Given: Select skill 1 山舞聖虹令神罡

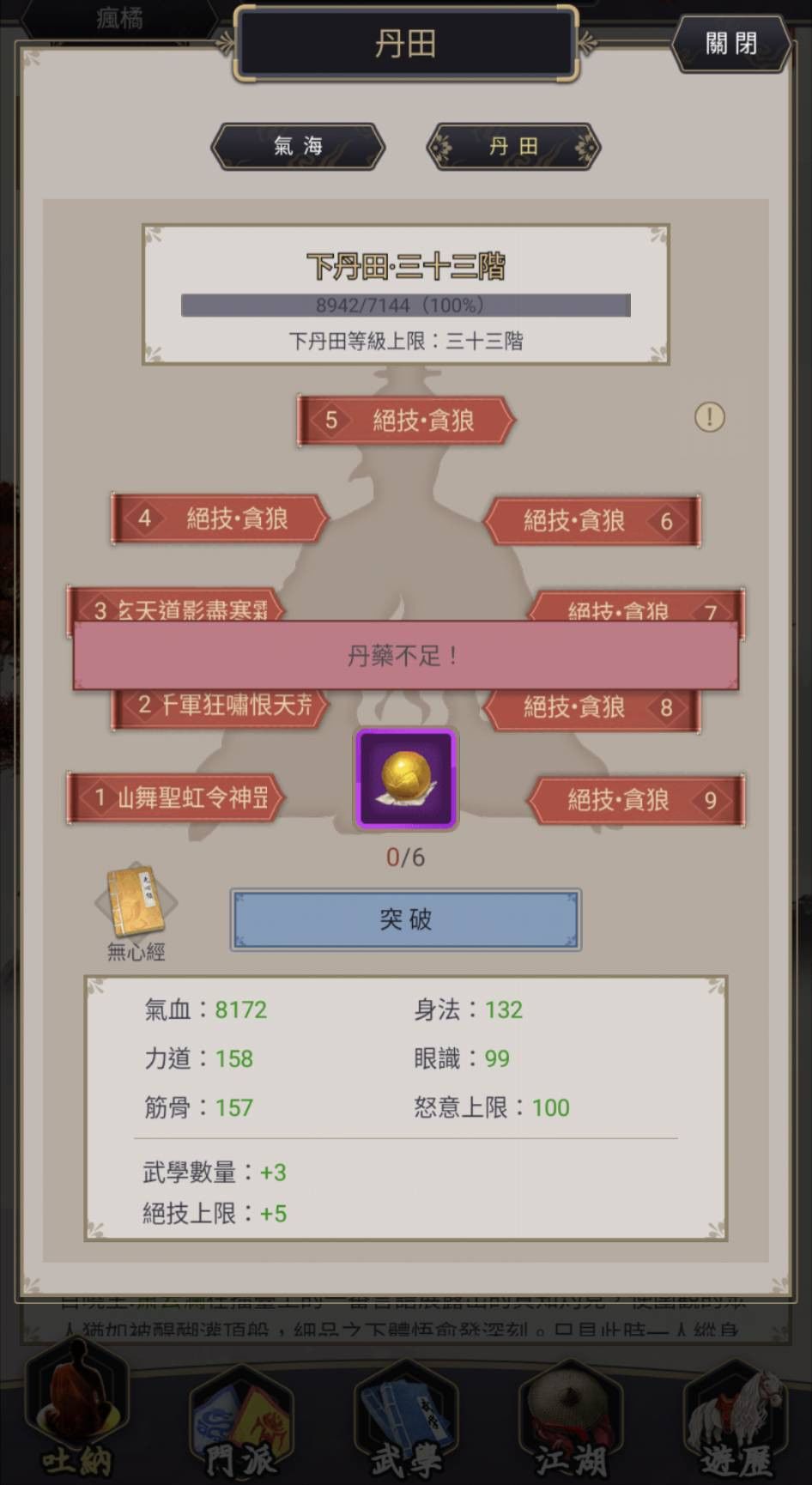Looking at the screenshot, I should point(176,797).
